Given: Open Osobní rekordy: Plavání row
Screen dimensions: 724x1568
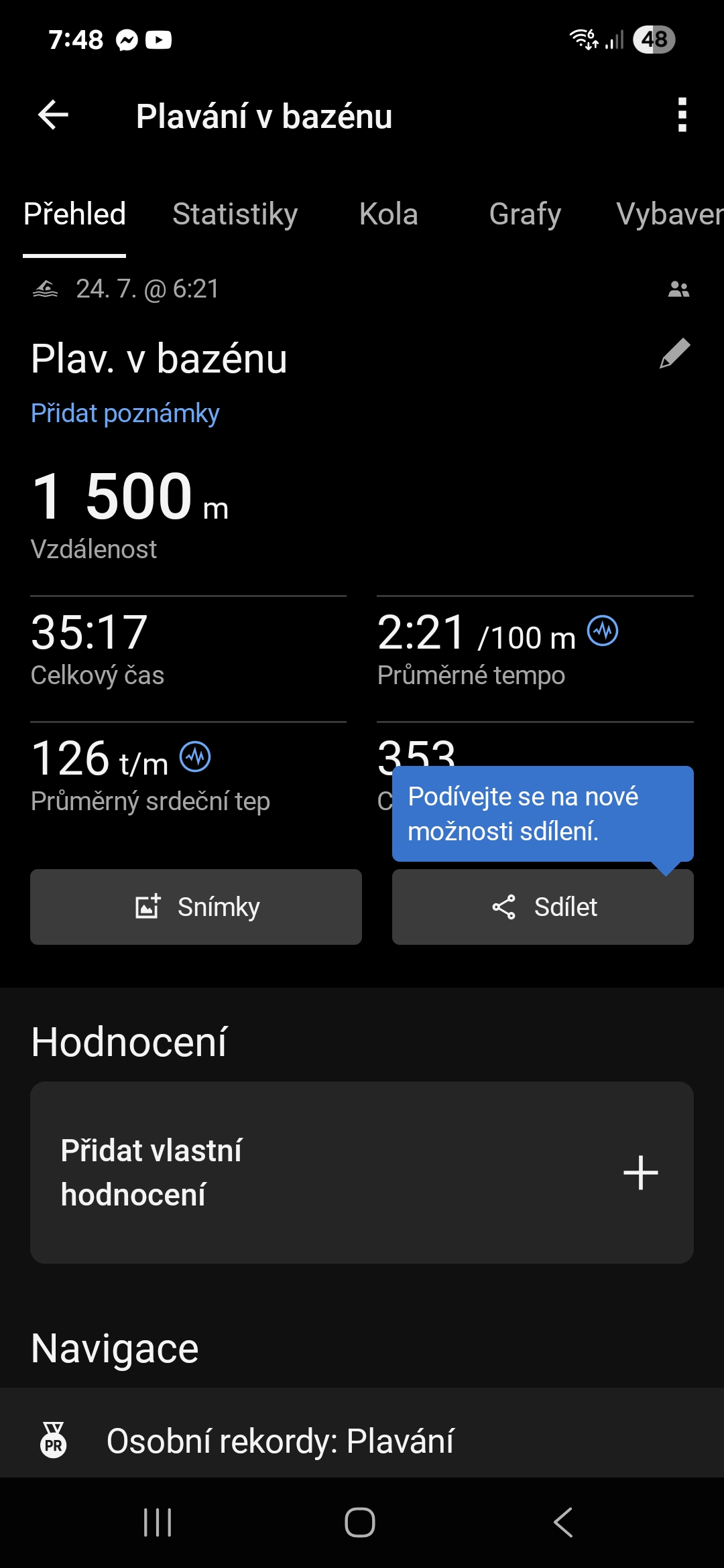Looking at the screenshot, I should [362, 1441].
